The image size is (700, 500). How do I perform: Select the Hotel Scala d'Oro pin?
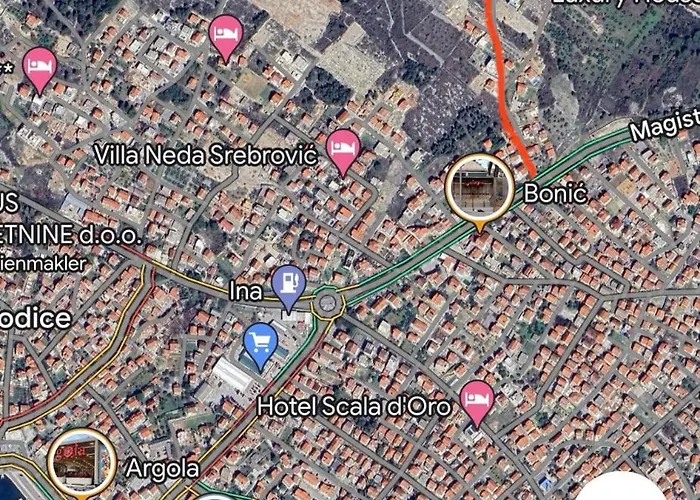coord(477,400)
